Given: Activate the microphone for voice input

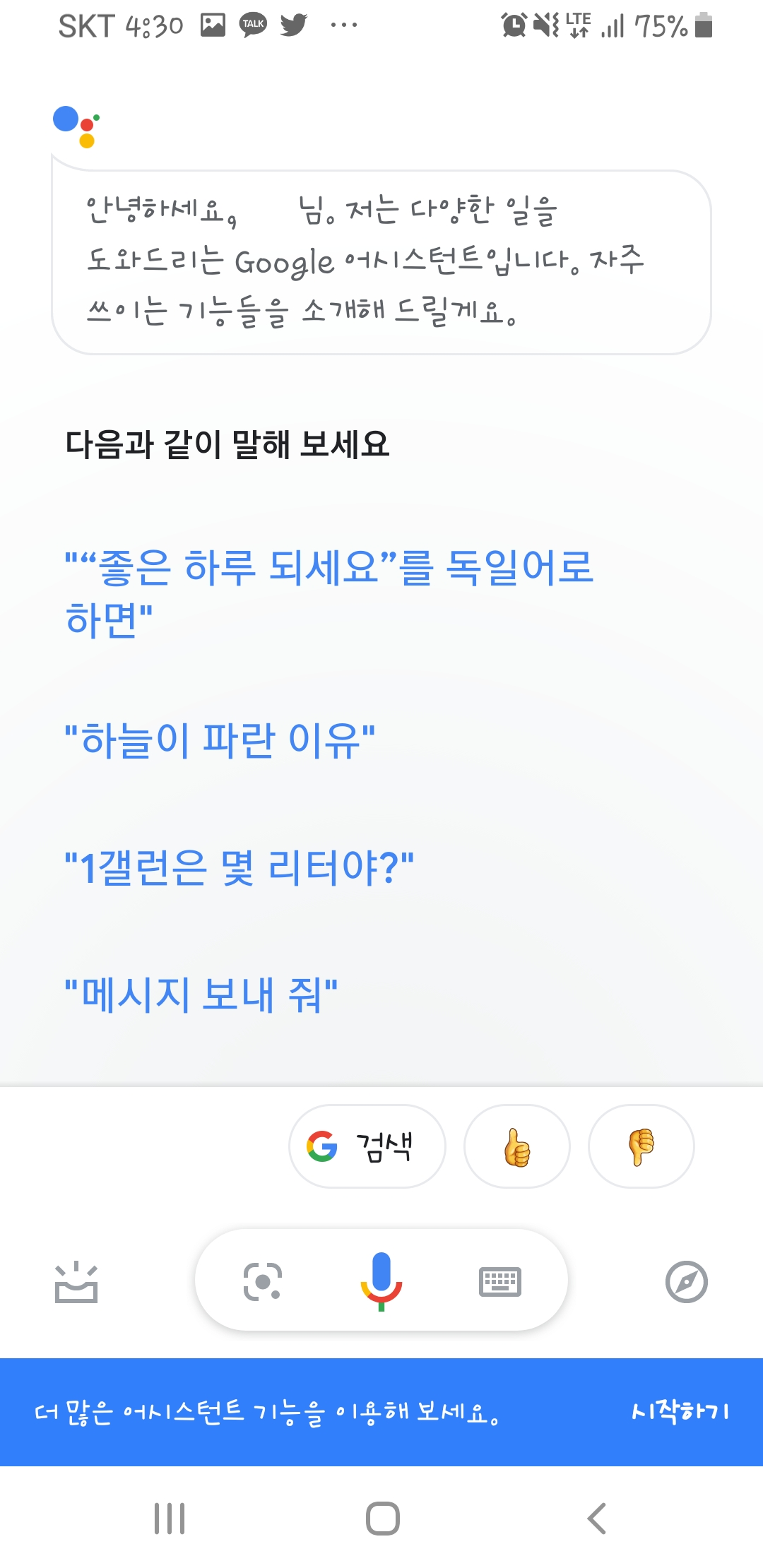Looking at the screenshot, I should click(381, 1281).
